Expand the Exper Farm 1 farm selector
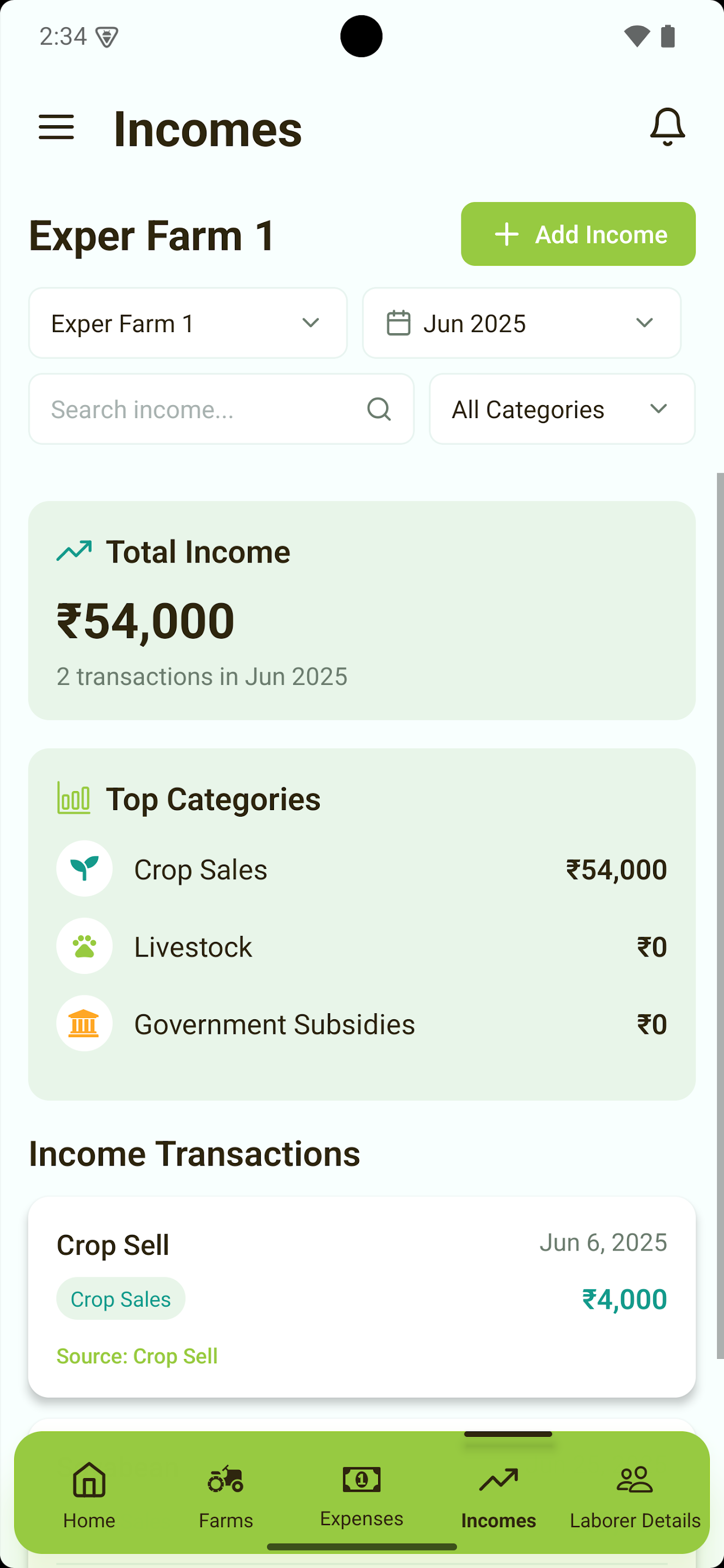724x1568 pixels. pos(187,323)
